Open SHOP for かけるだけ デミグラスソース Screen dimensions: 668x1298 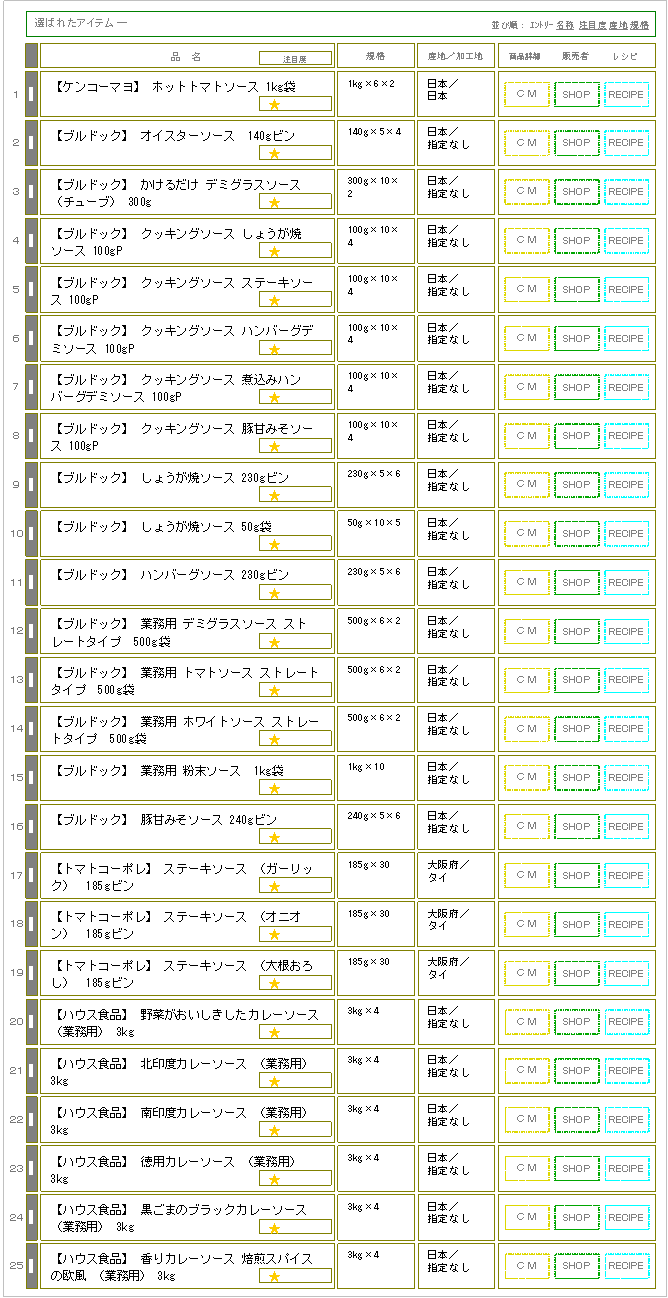click(576, 192)
